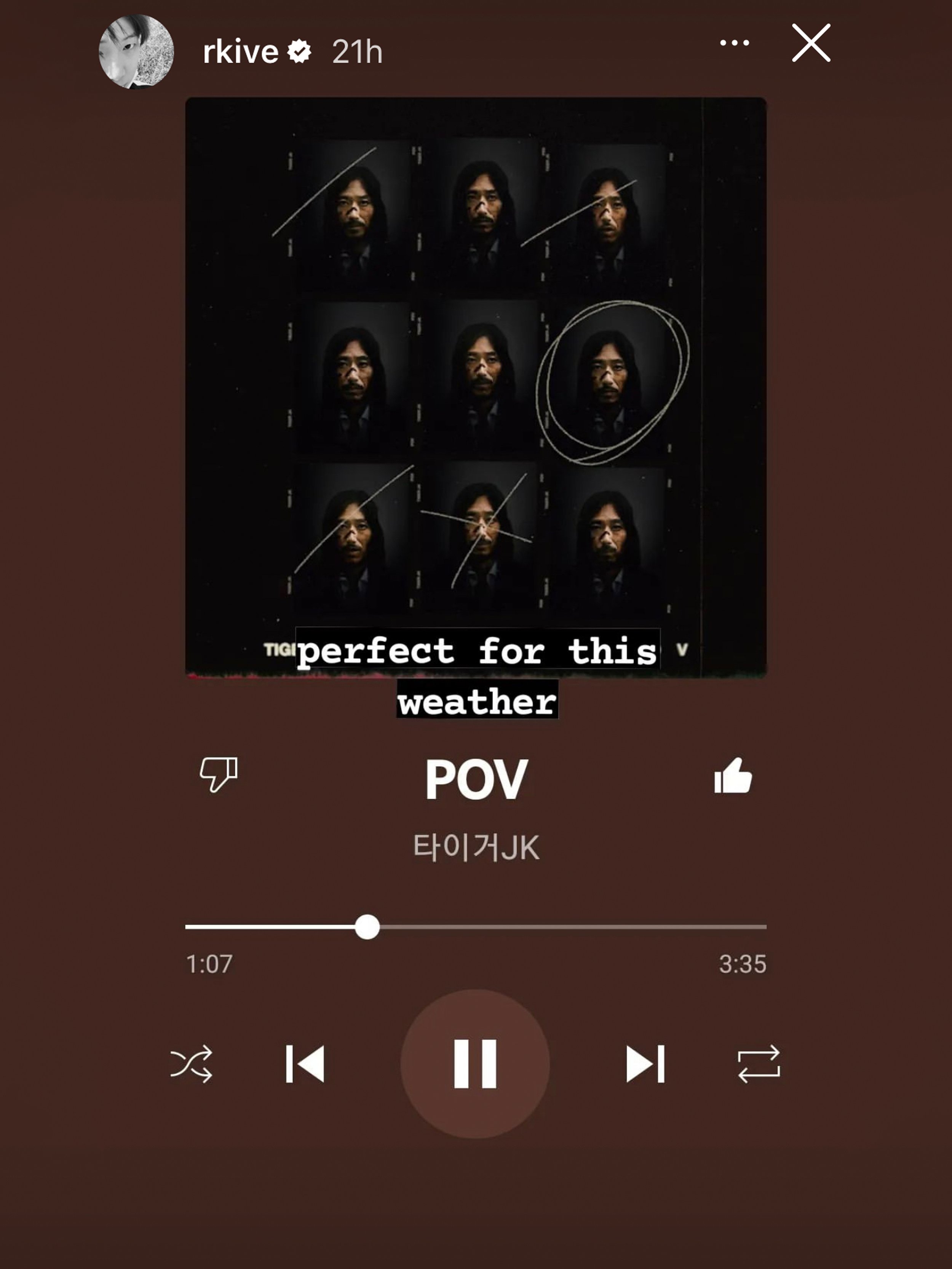Viewport: 952px width, 1269px height.
Task: Open the three-dot story options menu
Action: (735, 43)
